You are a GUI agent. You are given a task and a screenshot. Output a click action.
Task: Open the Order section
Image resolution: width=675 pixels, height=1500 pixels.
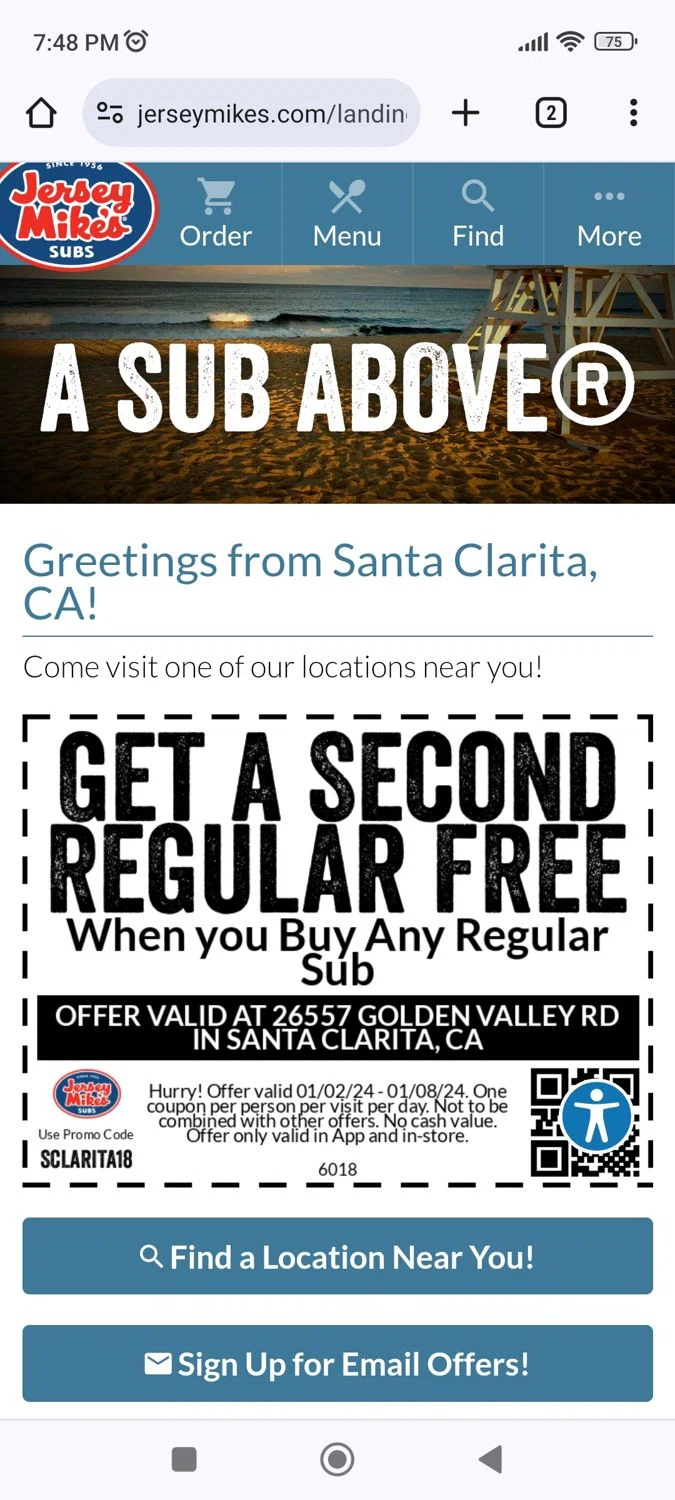(x=216, y=214)
